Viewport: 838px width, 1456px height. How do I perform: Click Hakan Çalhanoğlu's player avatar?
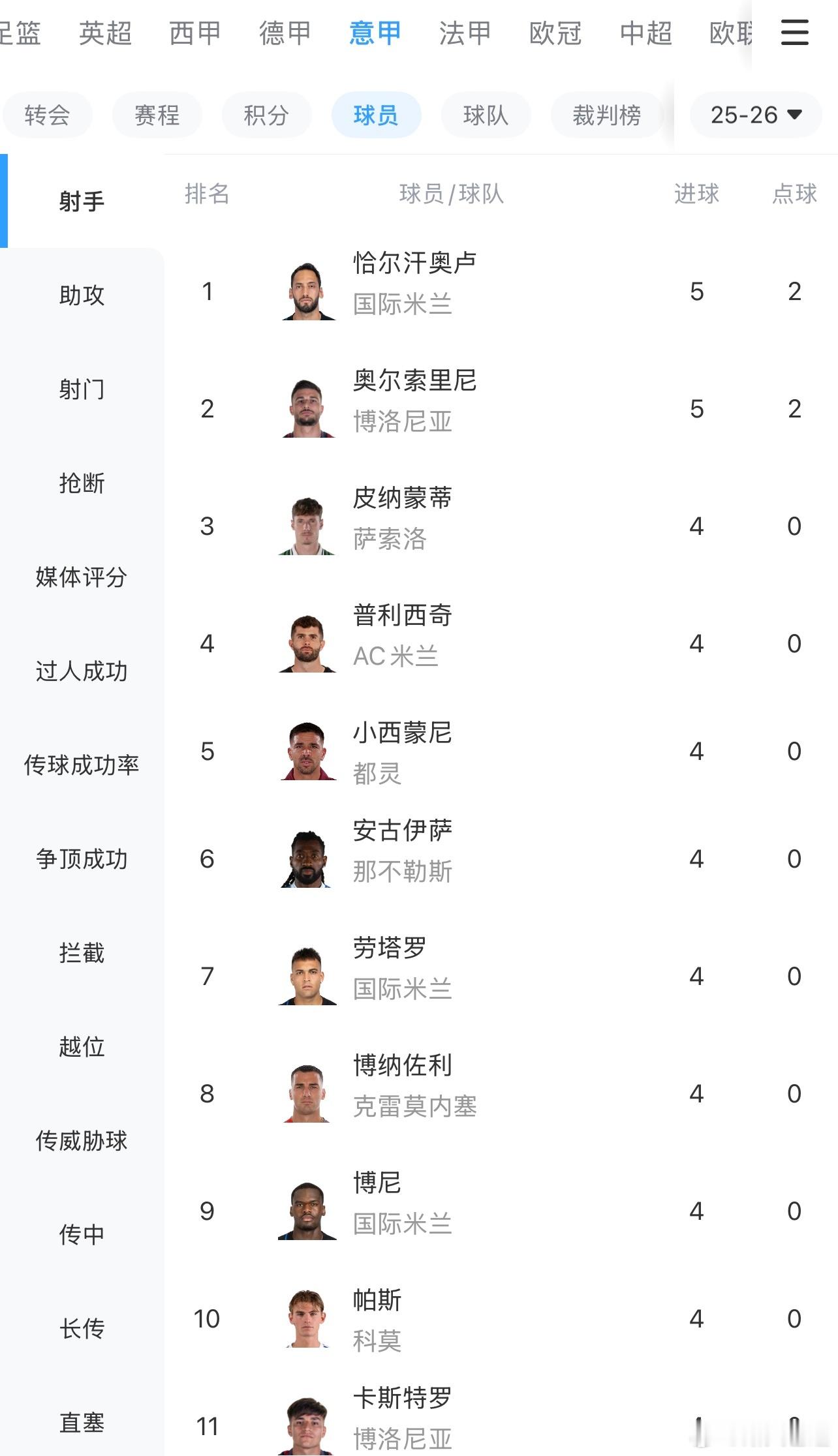coord(307,292)
